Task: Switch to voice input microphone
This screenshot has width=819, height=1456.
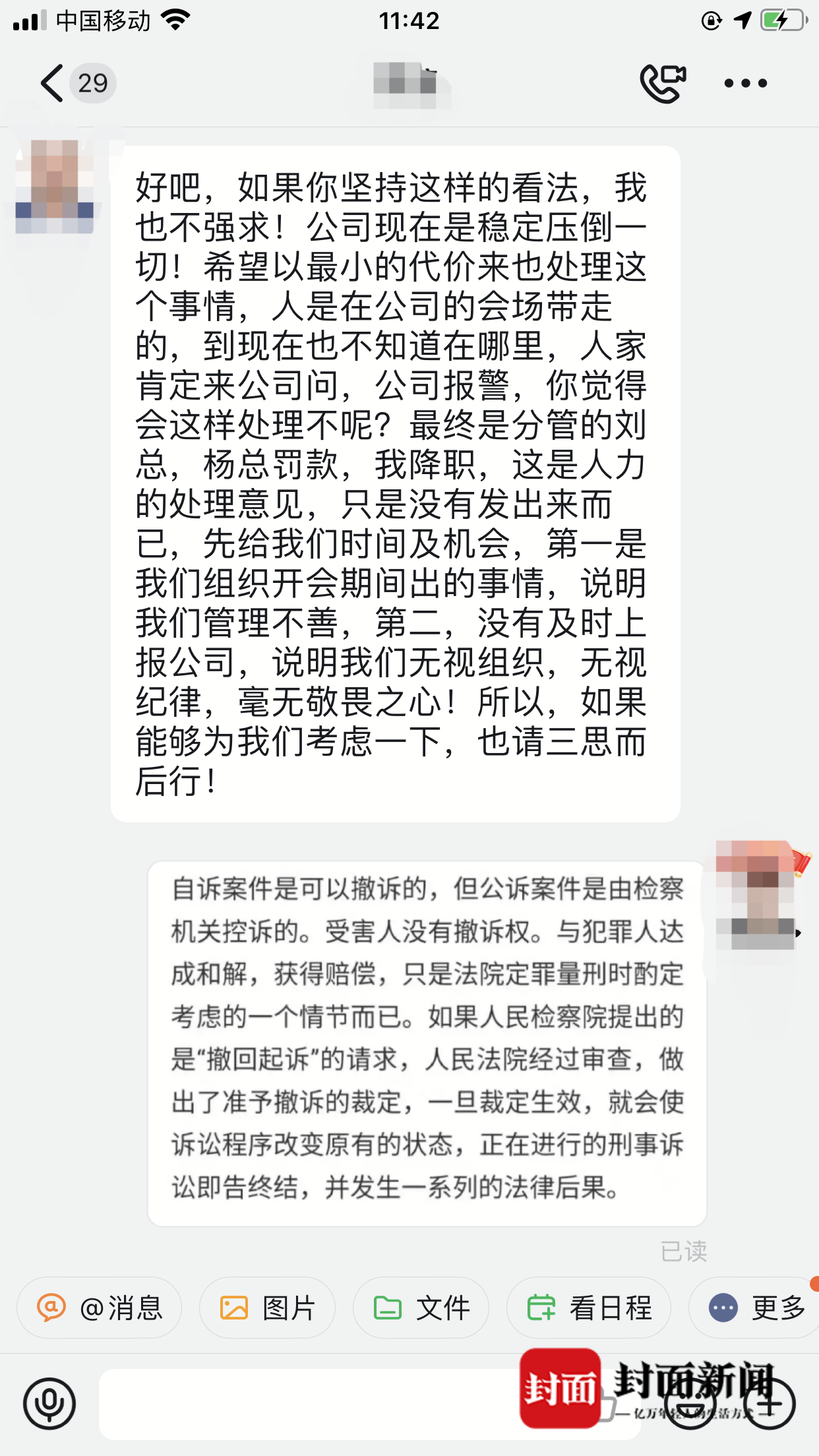Action: tap(49, 1404)
